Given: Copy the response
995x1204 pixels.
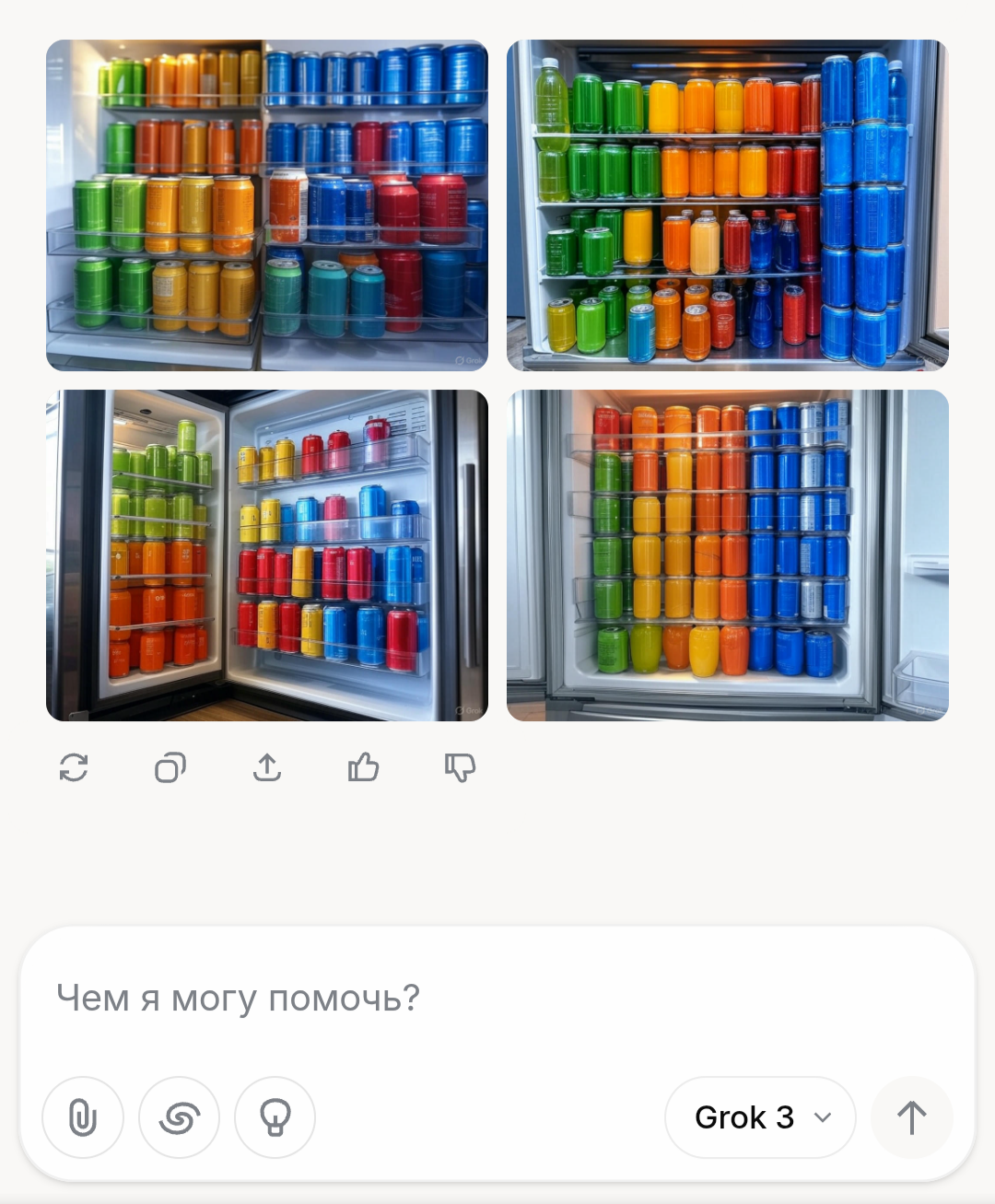Looking at the screenshot, I should 170,767.
